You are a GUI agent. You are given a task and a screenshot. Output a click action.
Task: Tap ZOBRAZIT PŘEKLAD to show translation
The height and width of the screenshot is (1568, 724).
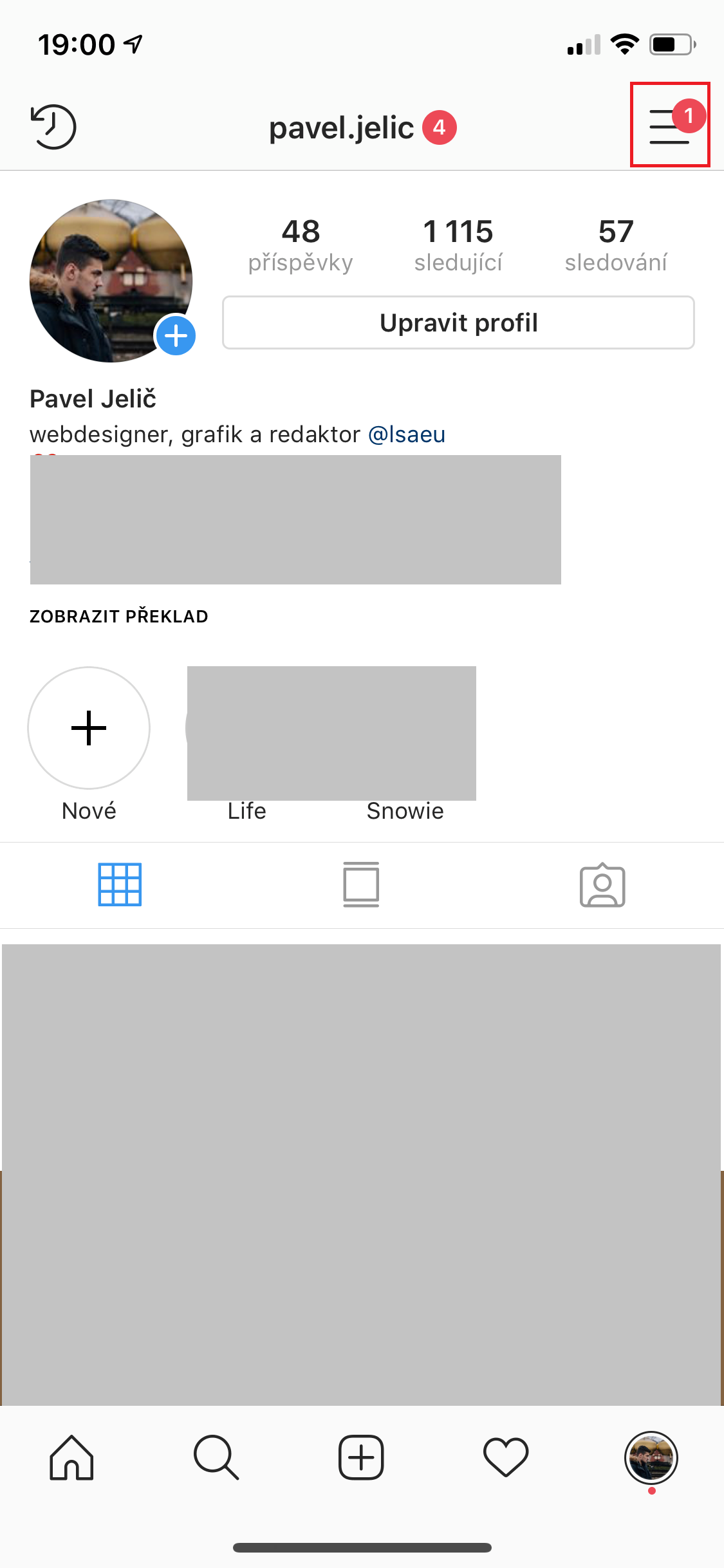(x=119, y=616)
